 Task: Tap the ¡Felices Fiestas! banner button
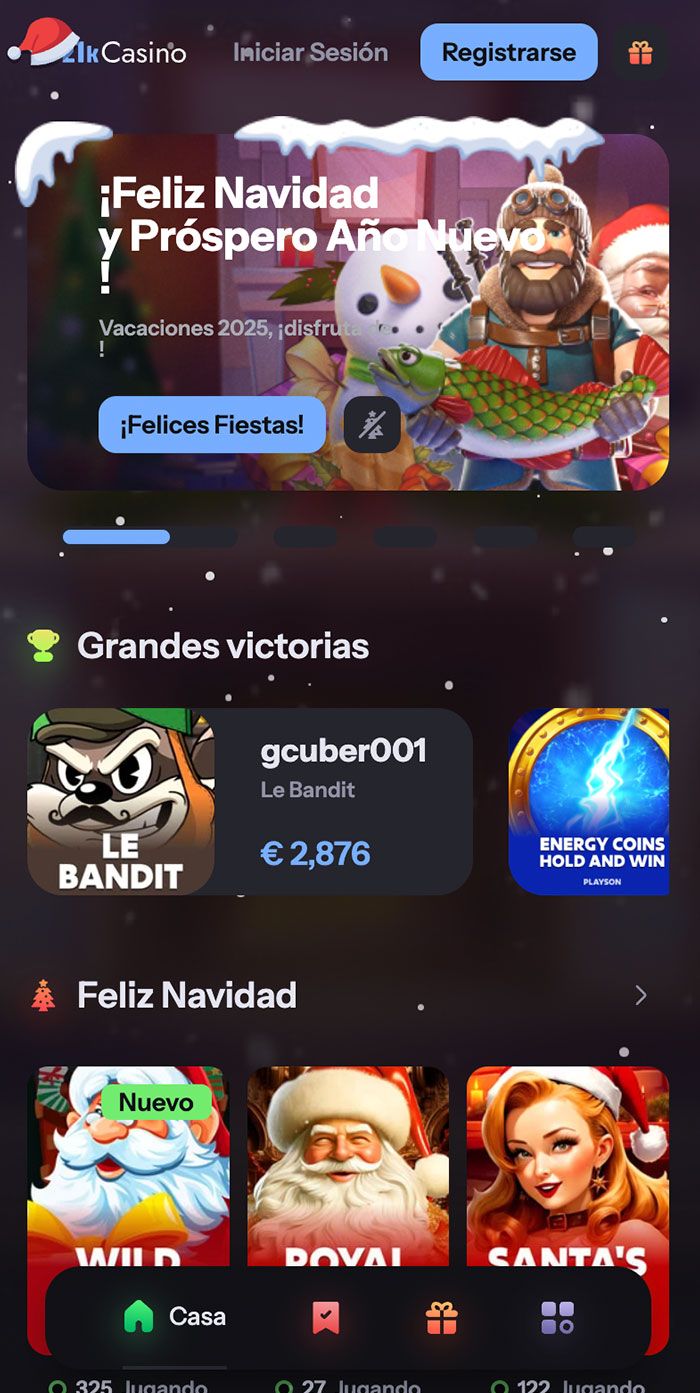coord(212,425)
